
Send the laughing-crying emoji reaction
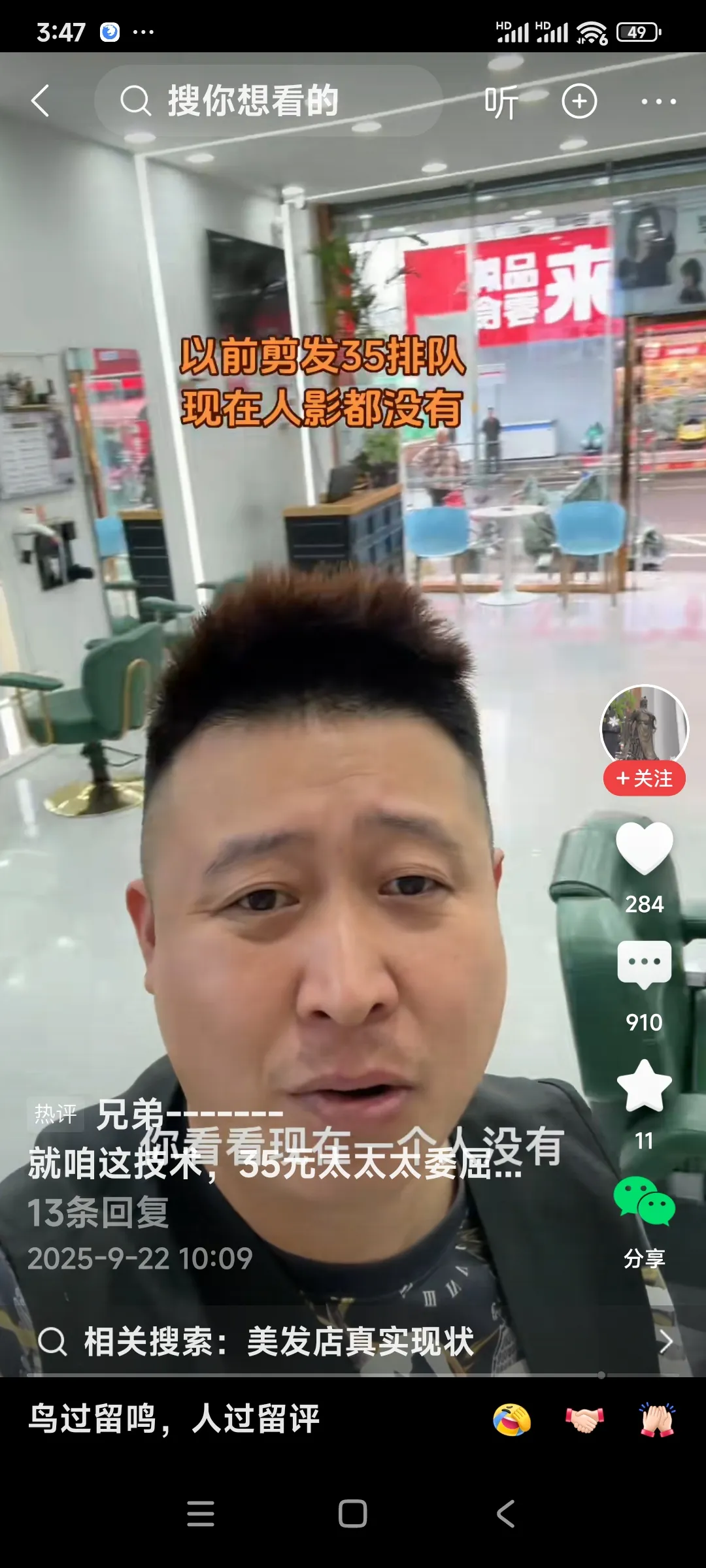(x=512, y=1419)
